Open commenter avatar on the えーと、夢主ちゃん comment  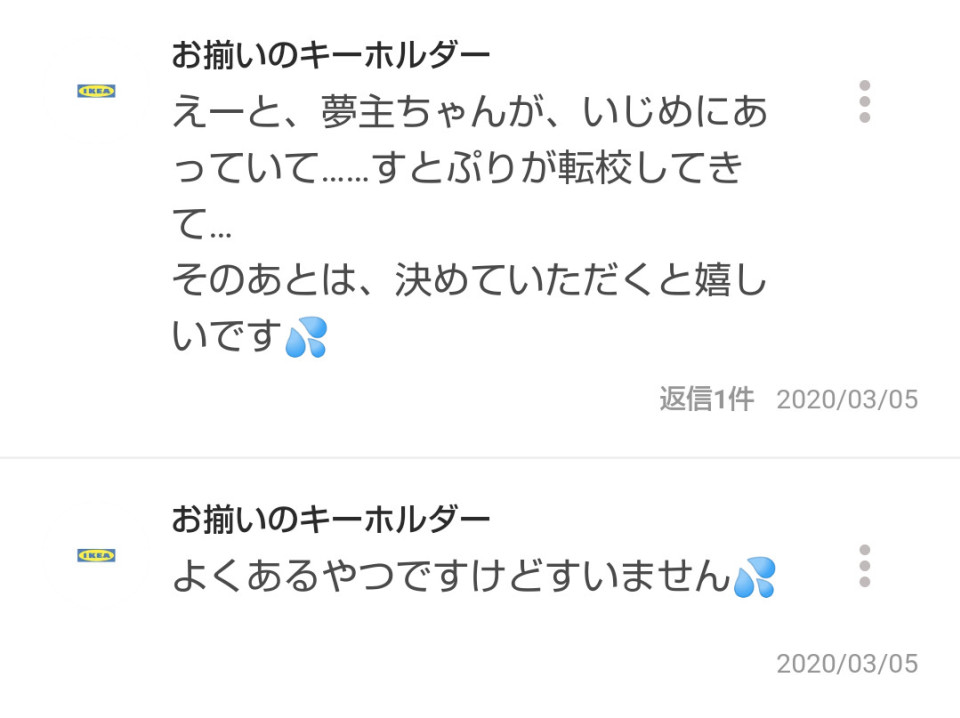96,91
